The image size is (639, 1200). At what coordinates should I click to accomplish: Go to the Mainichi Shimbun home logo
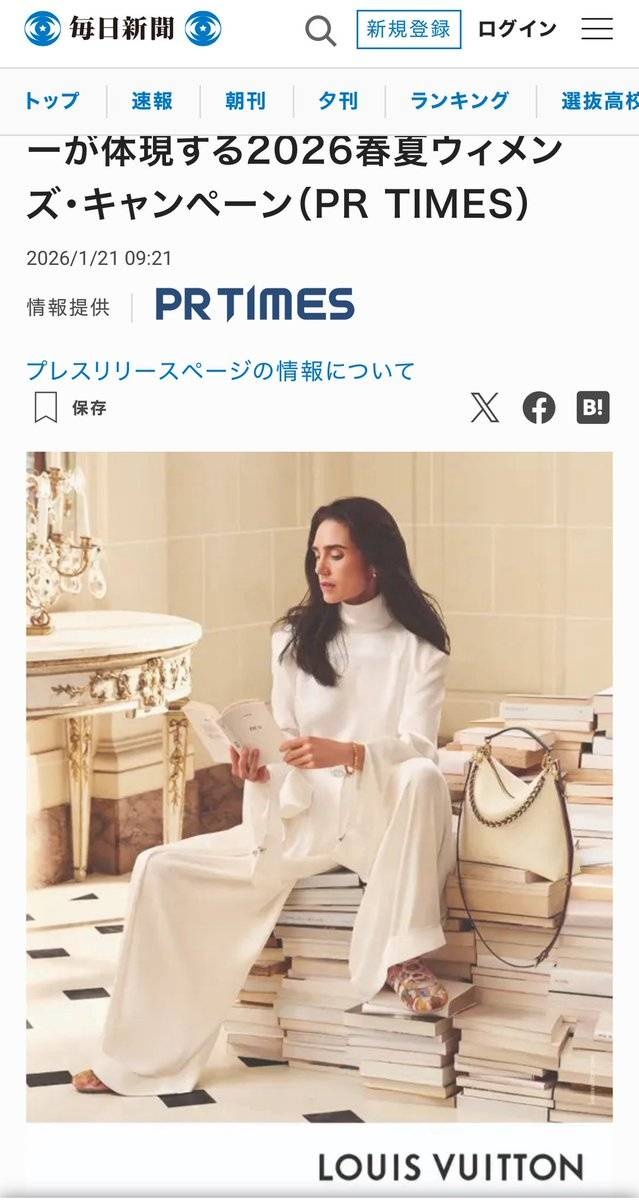(x=122, y=30)
